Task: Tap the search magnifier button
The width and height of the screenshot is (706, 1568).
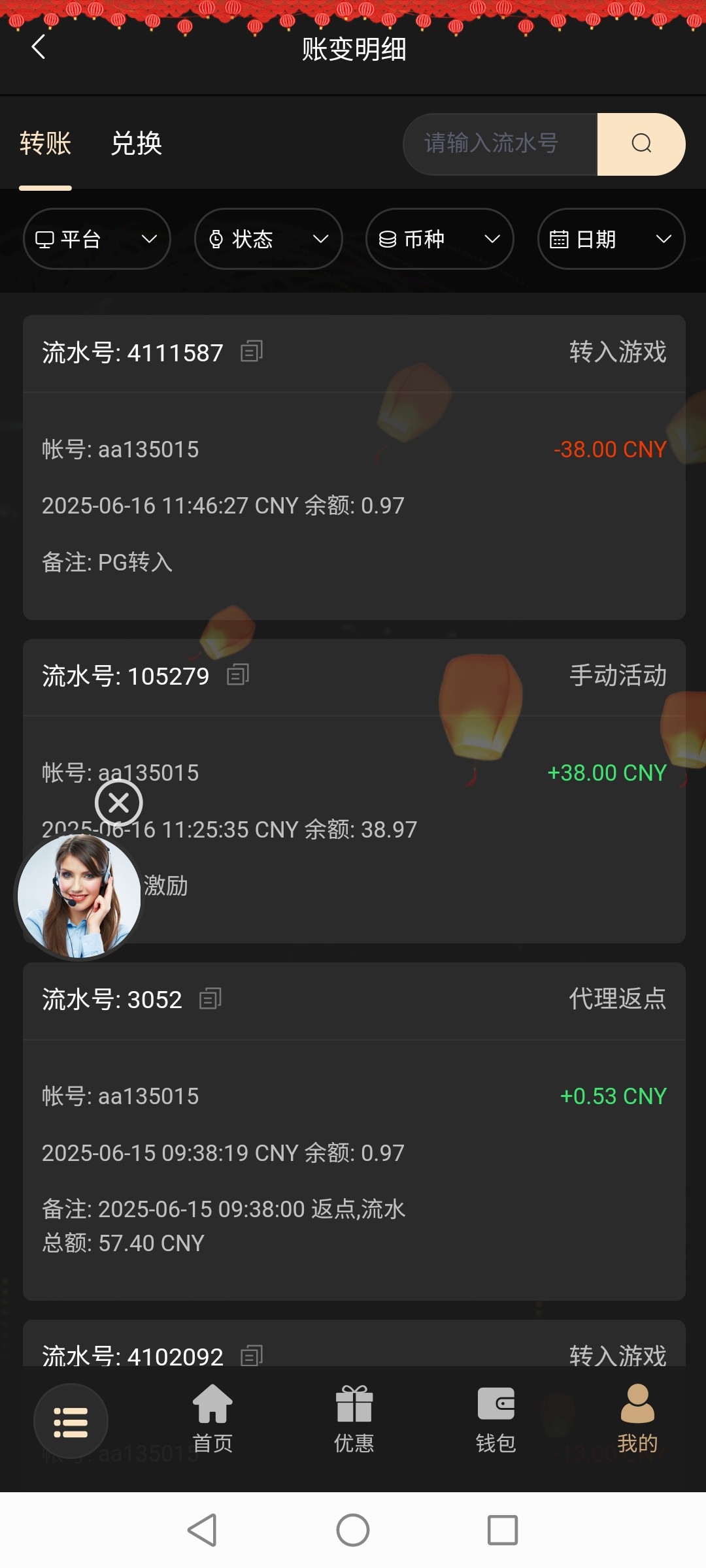Action: click(641, 144)
